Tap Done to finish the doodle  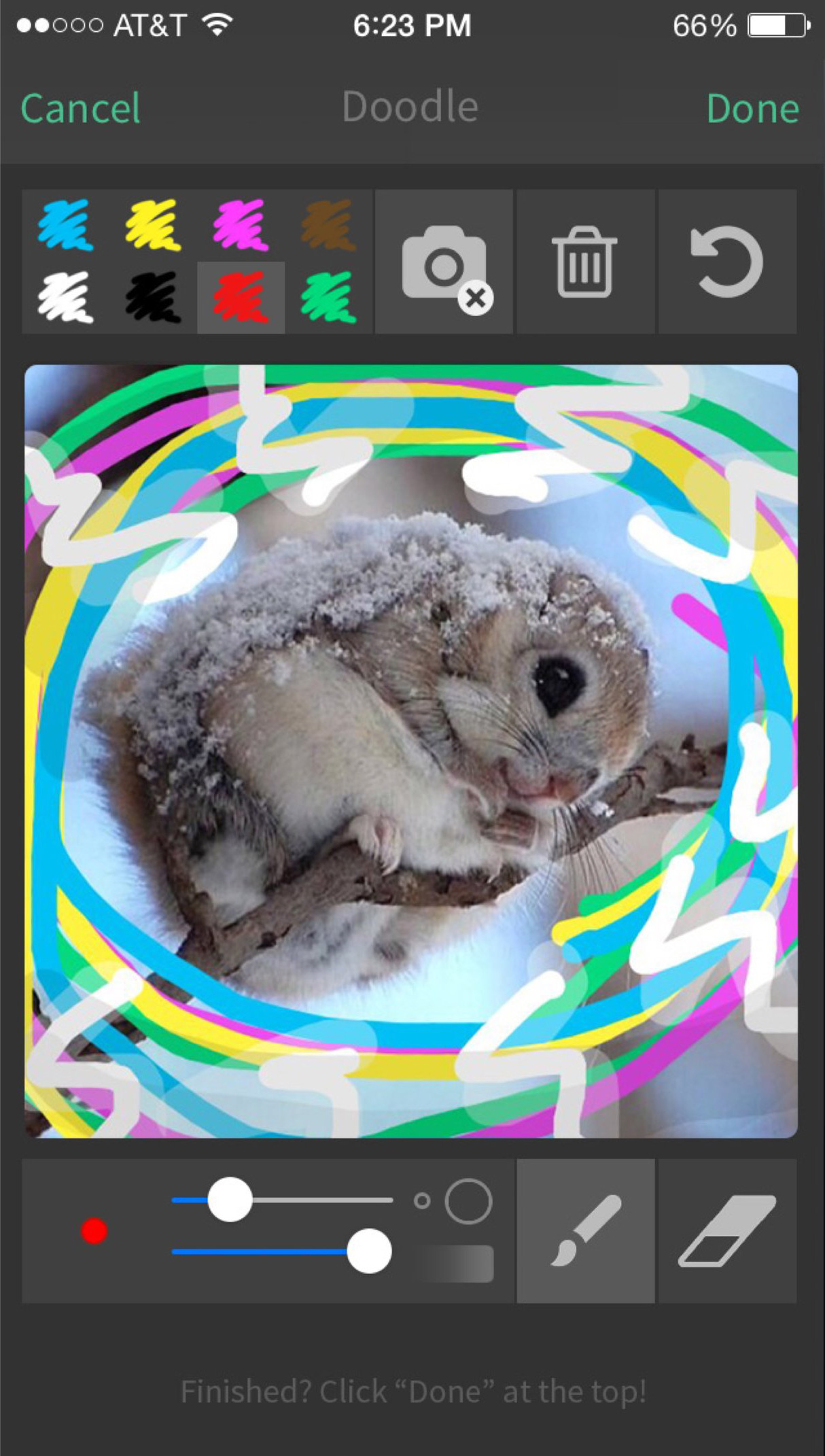[752, 108]
